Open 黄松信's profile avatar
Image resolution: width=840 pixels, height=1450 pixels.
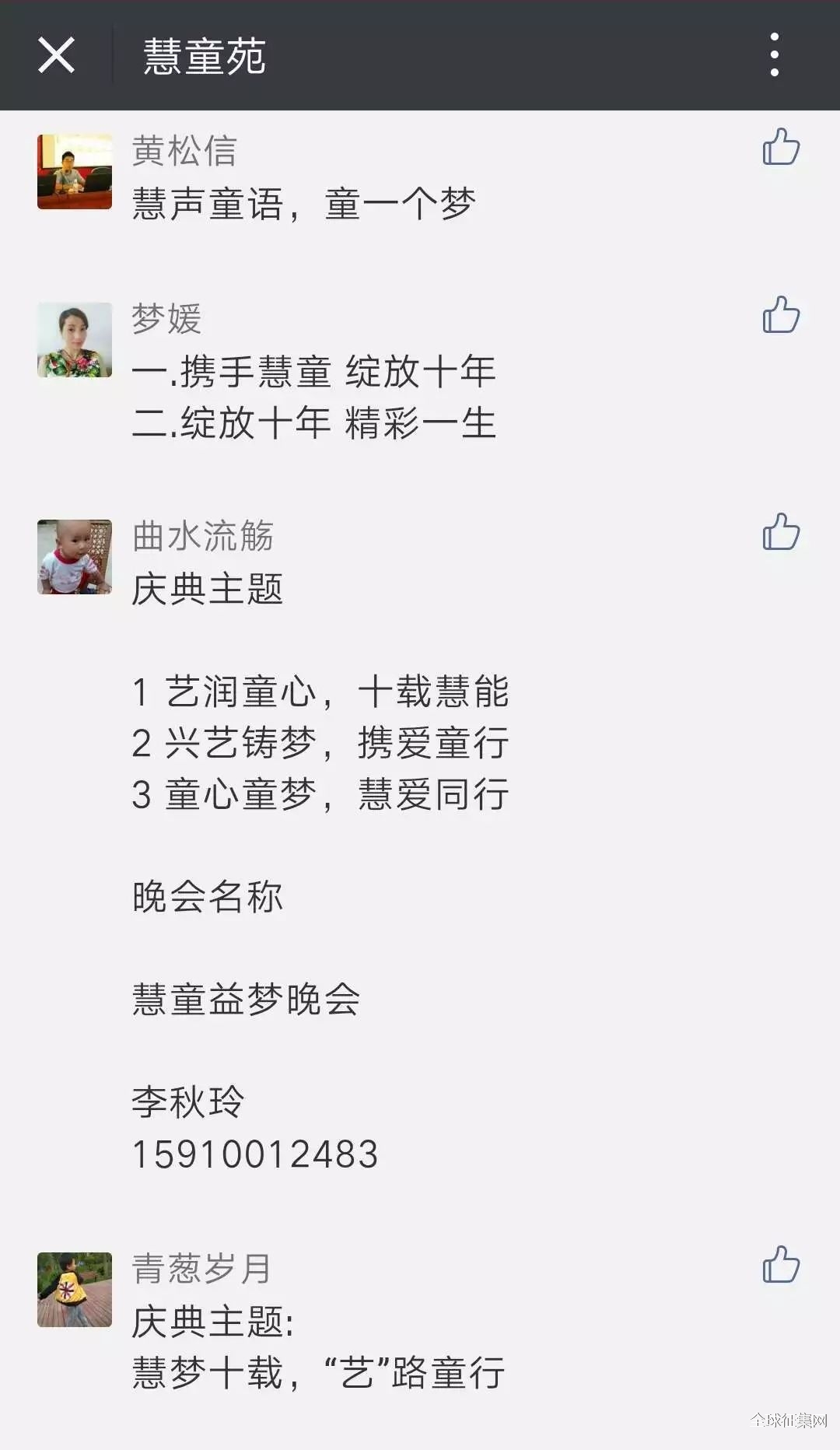point(75,171)
